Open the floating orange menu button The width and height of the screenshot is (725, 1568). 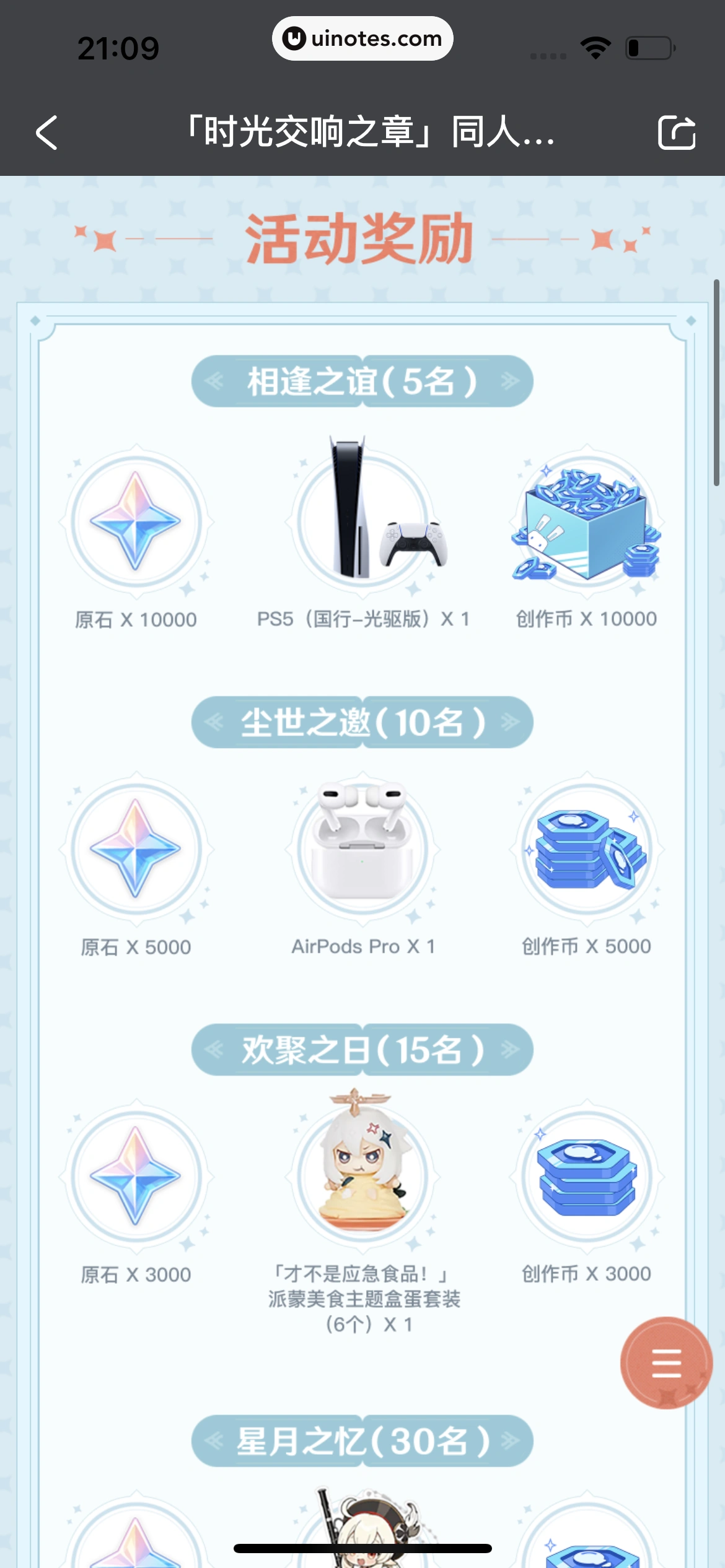[666, 1362]
